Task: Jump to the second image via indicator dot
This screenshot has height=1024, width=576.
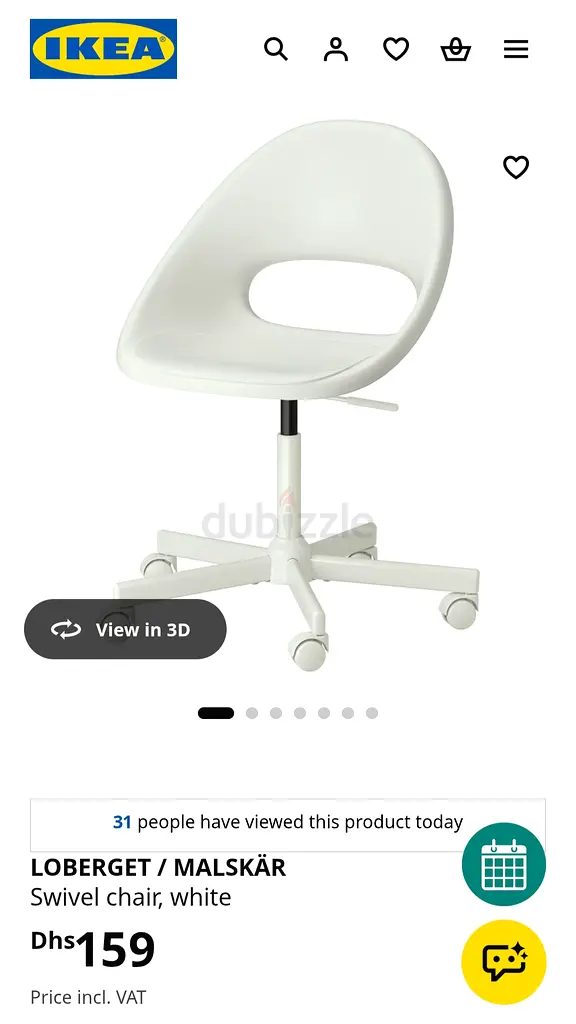Action: point(251,713)
